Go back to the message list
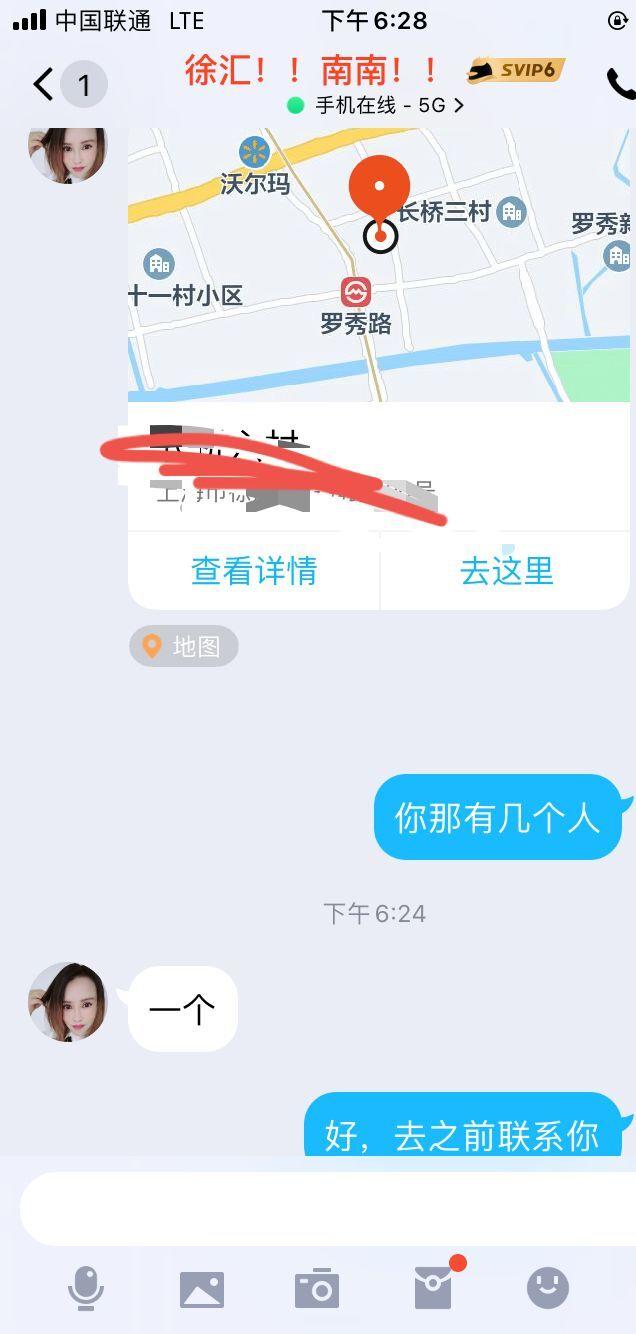636x1334 pixels. point(43,85)
